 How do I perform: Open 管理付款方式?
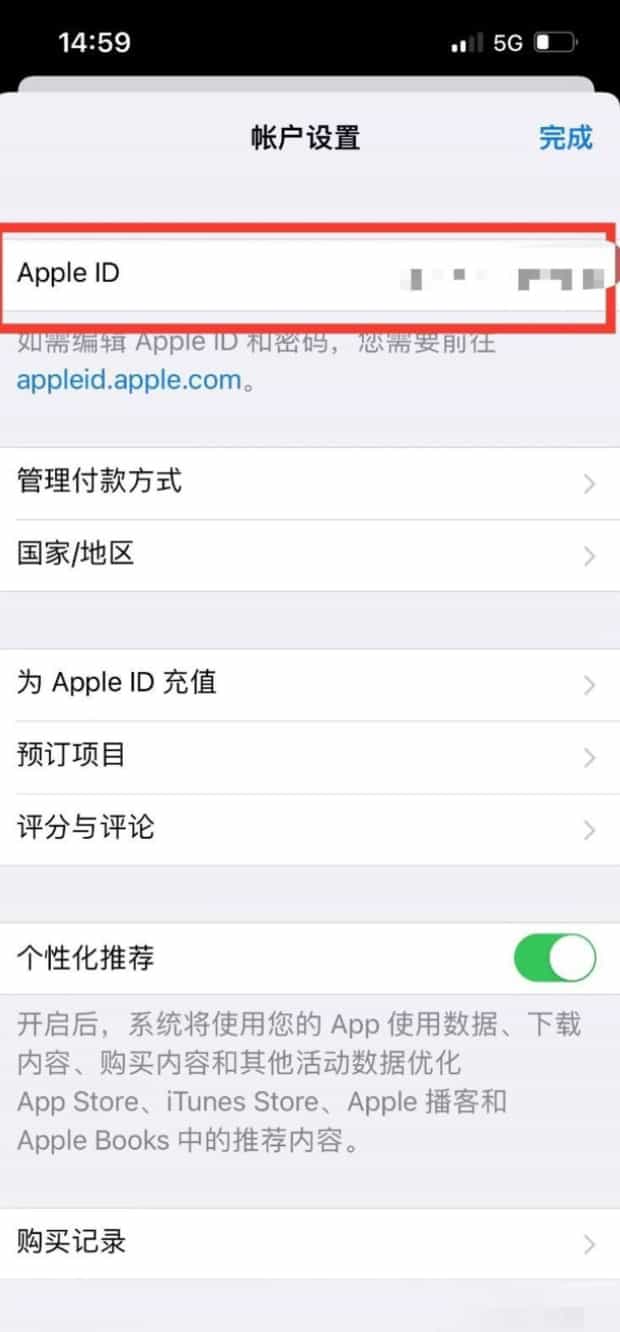pos(310,483)
